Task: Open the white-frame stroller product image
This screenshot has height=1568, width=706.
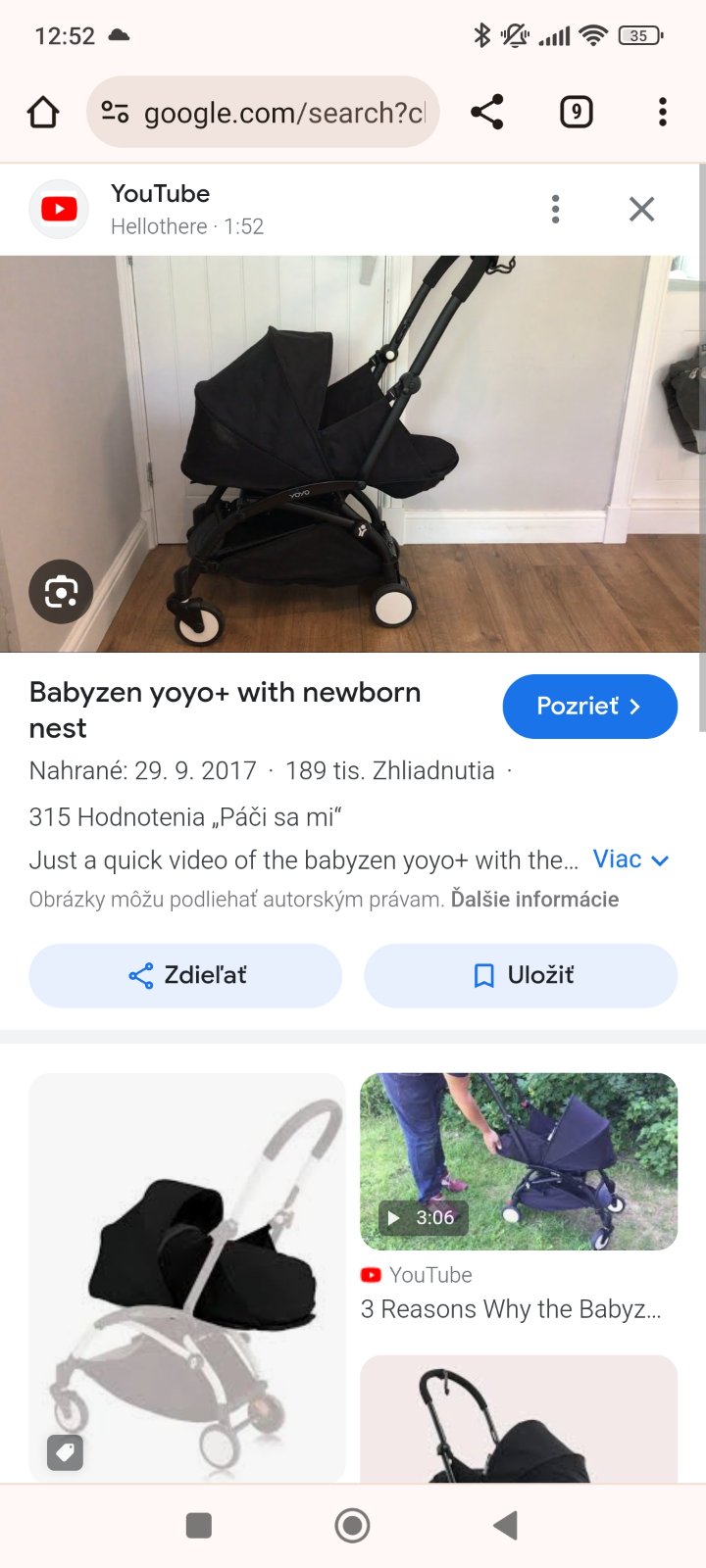Action: 187,1276
